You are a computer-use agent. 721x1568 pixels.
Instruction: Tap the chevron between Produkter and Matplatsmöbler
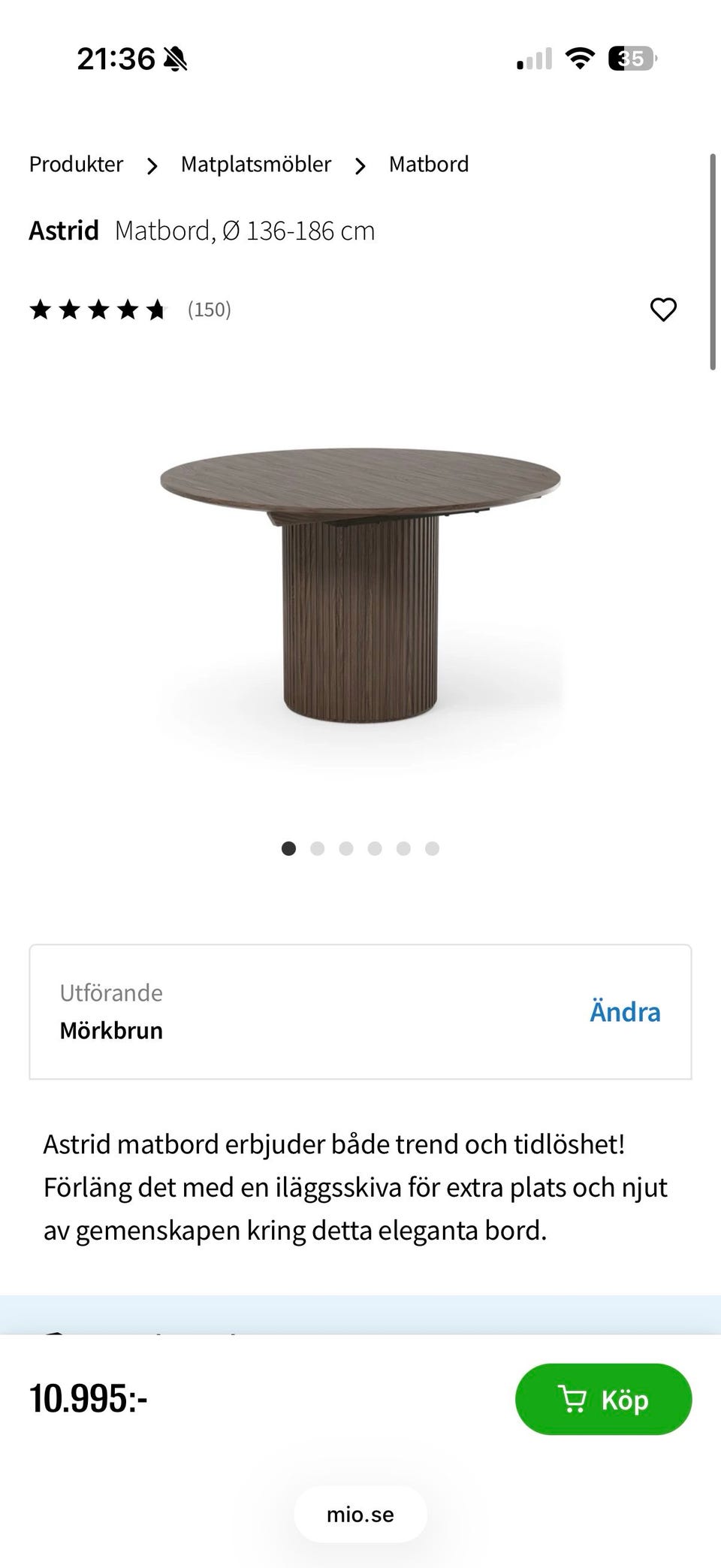coord(152,166)
